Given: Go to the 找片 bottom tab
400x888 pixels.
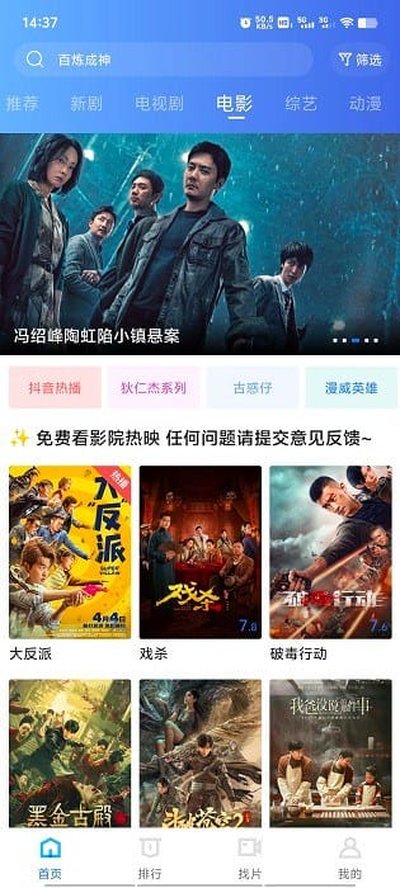Looking at the screenshot, I should click(x=250, y=858).
